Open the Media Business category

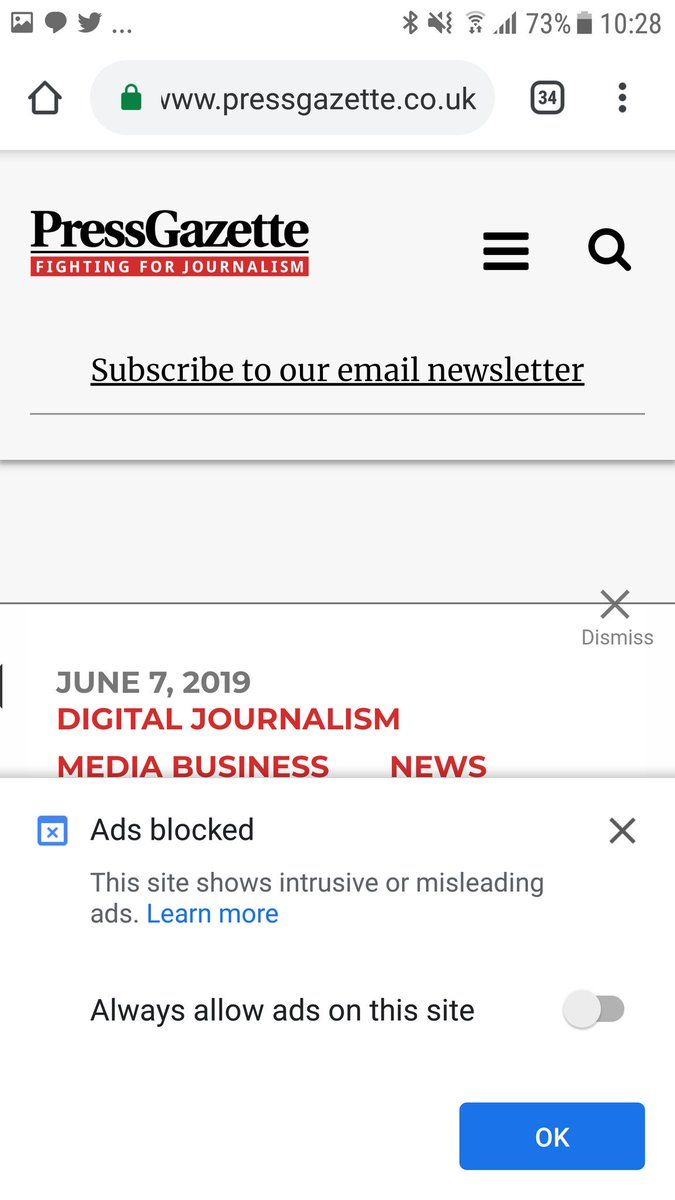193,765
